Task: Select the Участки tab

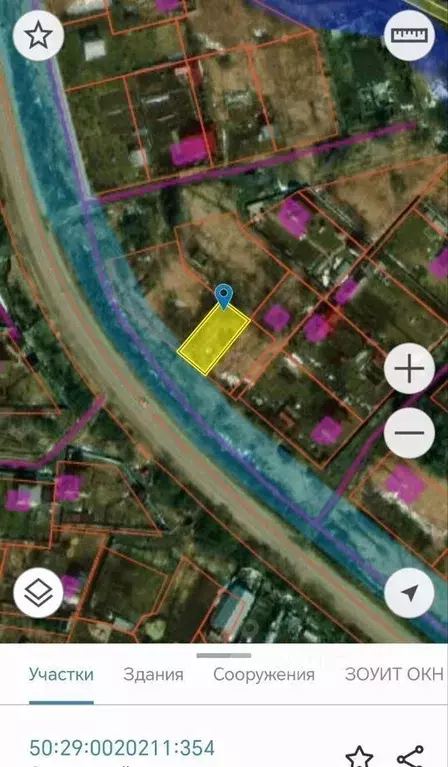Action: 61,675
